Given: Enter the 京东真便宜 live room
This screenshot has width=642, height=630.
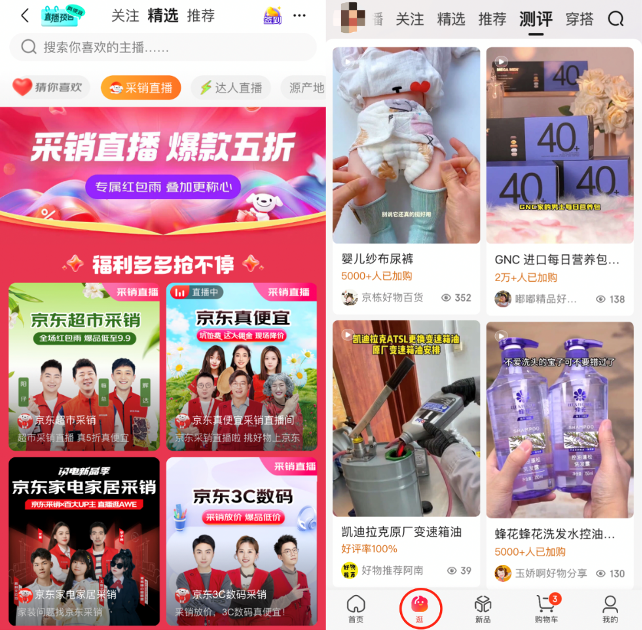Looking at the screenshot, I should tap(240, 366).
